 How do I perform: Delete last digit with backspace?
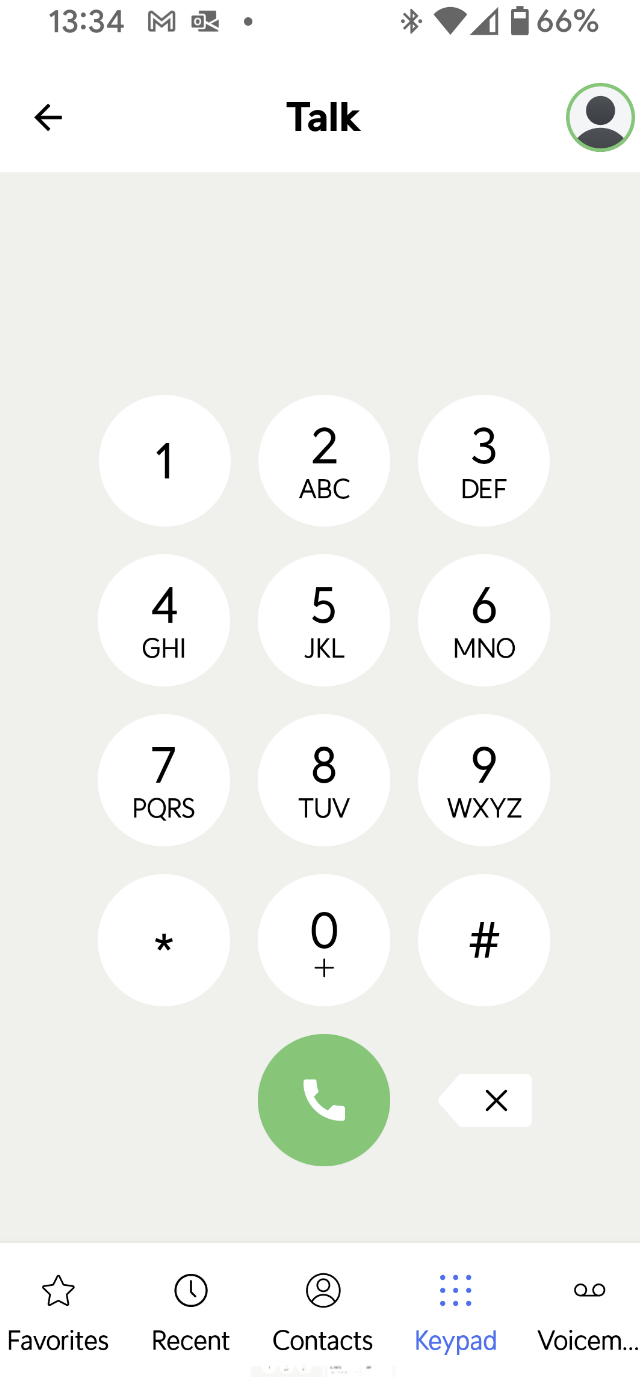click(487, 1101)
